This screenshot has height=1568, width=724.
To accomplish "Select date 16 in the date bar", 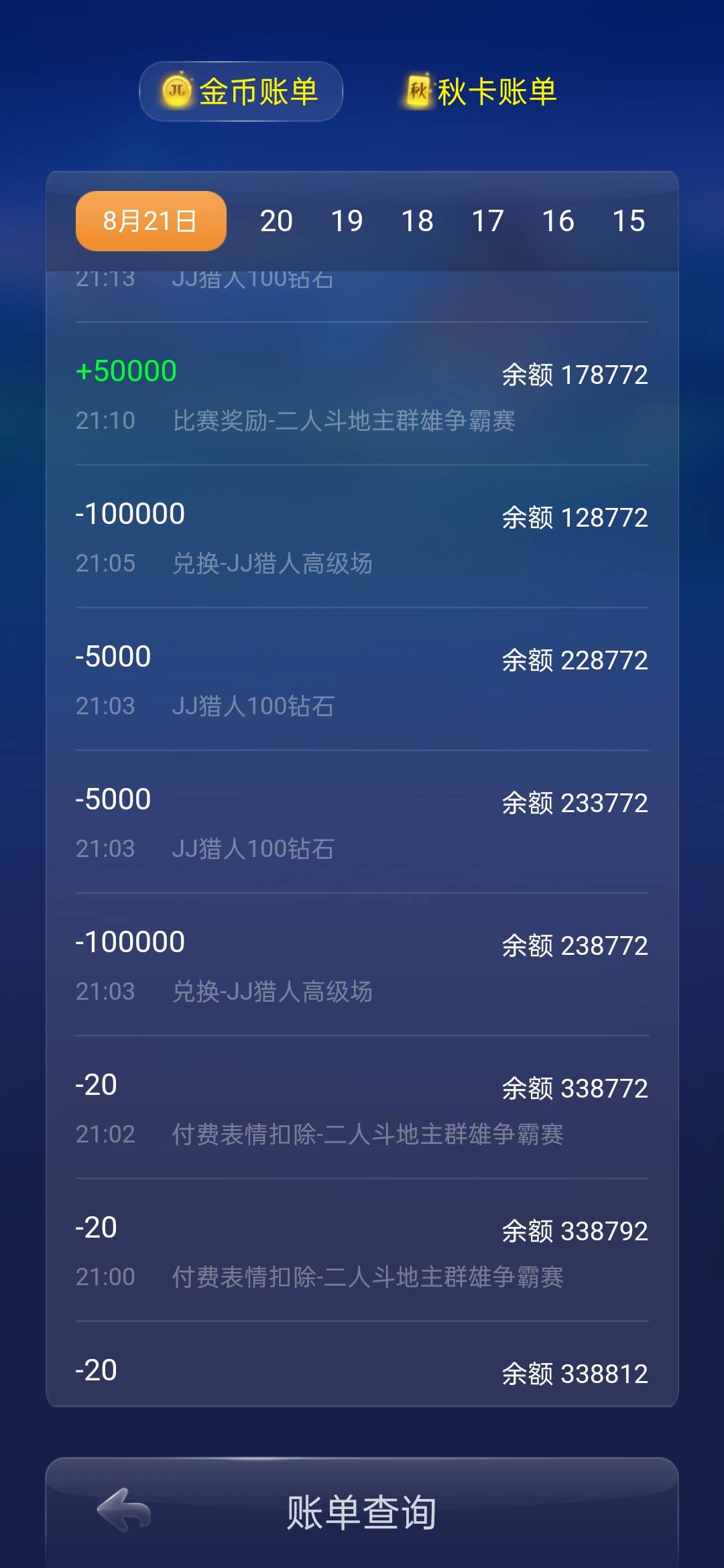I will pyautogui.click(x=558, y=220).
